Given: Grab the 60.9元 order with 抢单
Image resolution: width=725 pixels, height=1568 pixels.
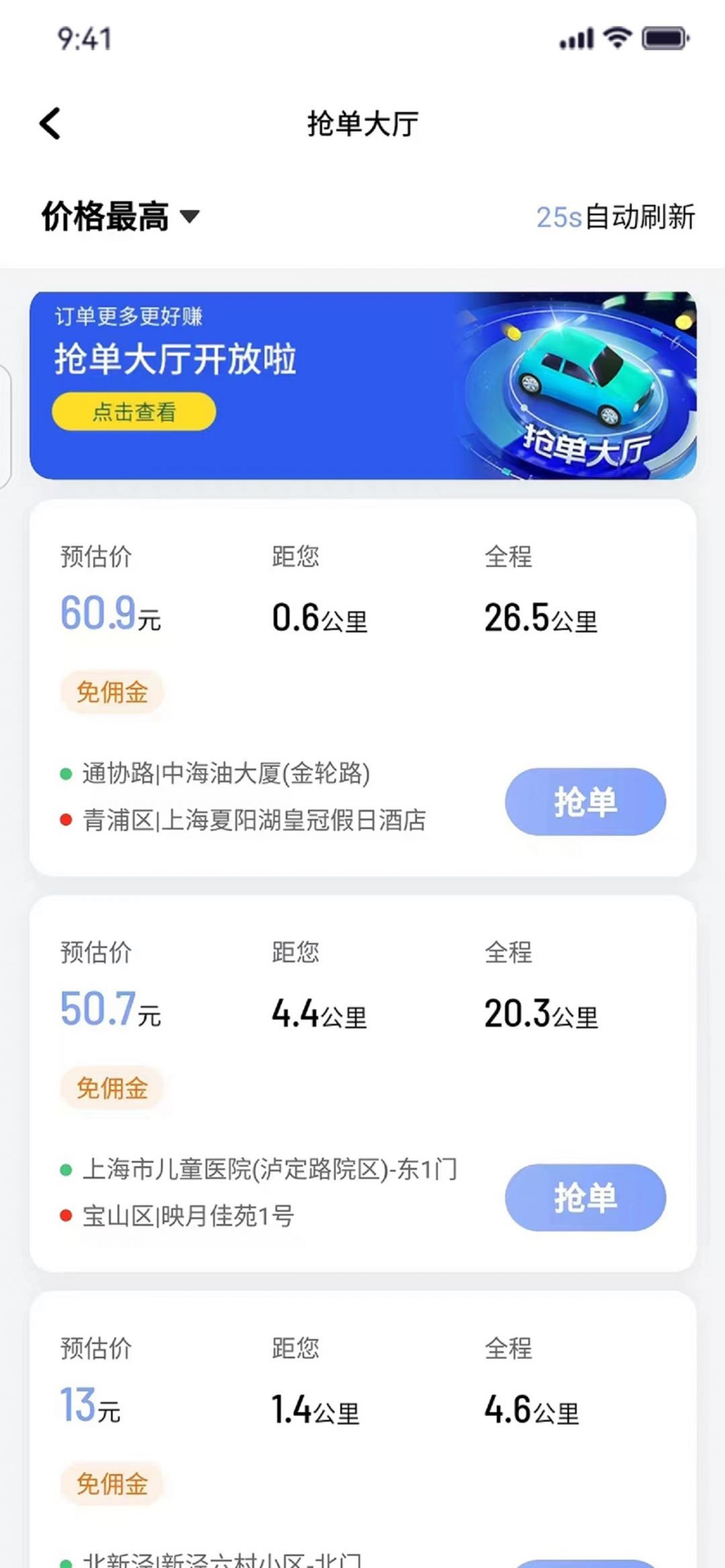Looking at the screenshot, I should point(585,802).
